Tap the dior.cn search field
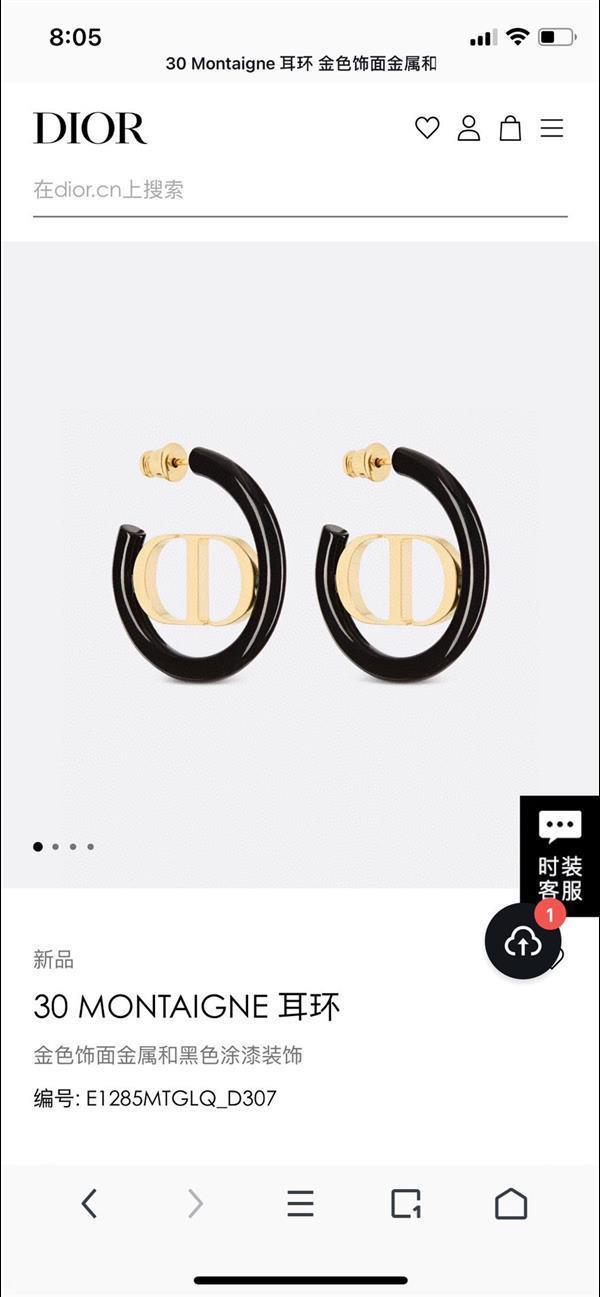 [x=300, y=190]
